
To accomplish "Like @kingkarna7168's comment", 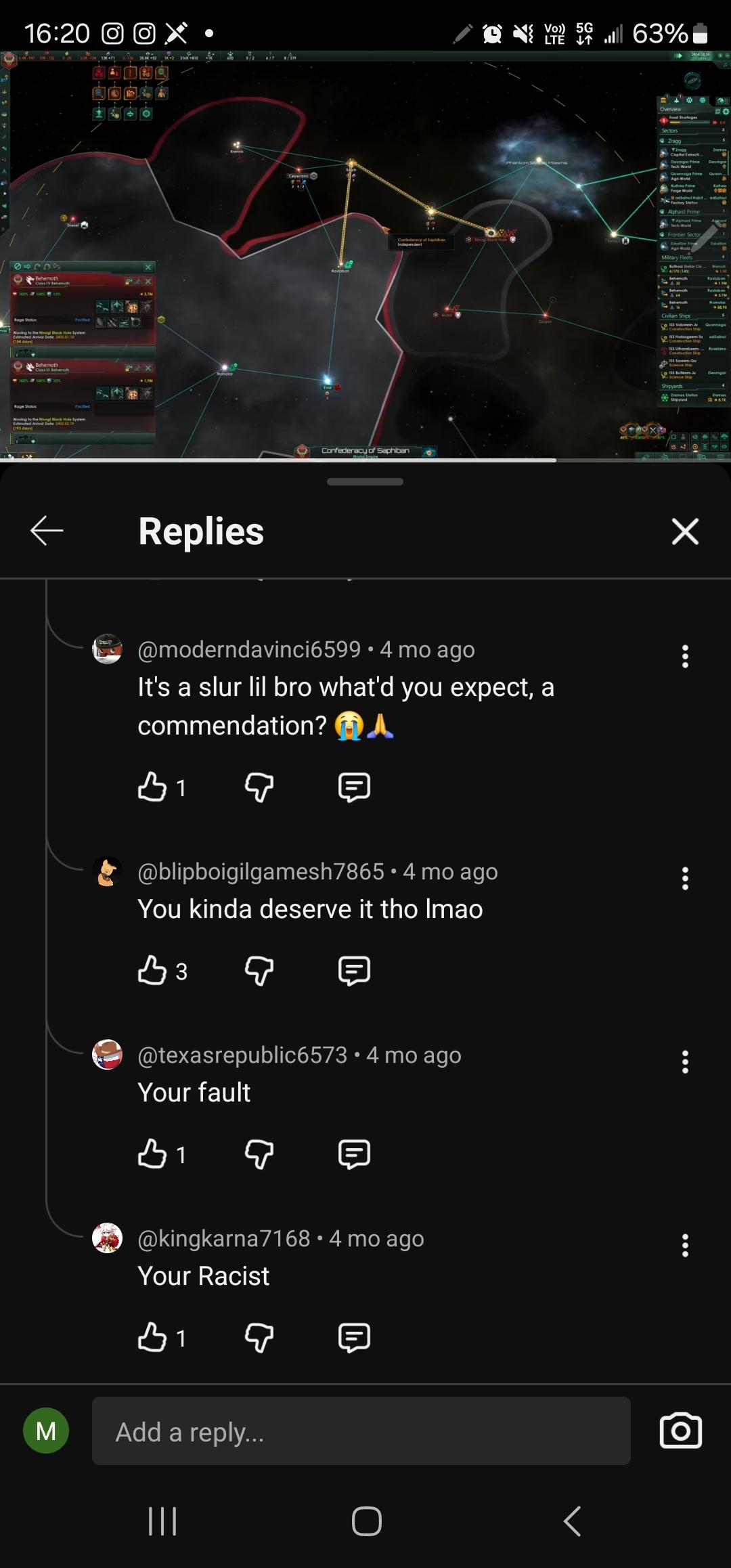I will click(152, 1338).
